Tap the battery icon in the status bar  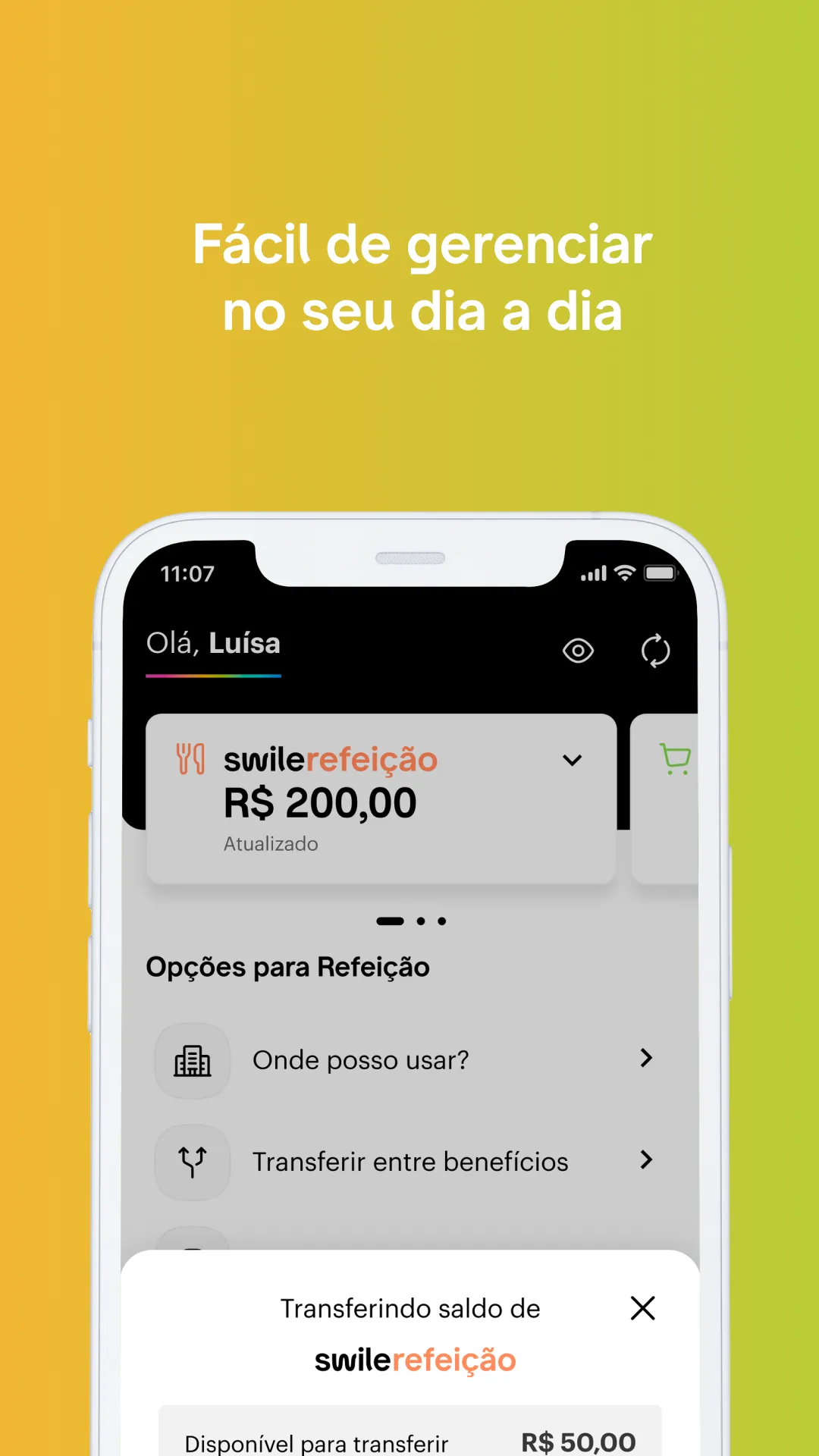coord(660,573)
